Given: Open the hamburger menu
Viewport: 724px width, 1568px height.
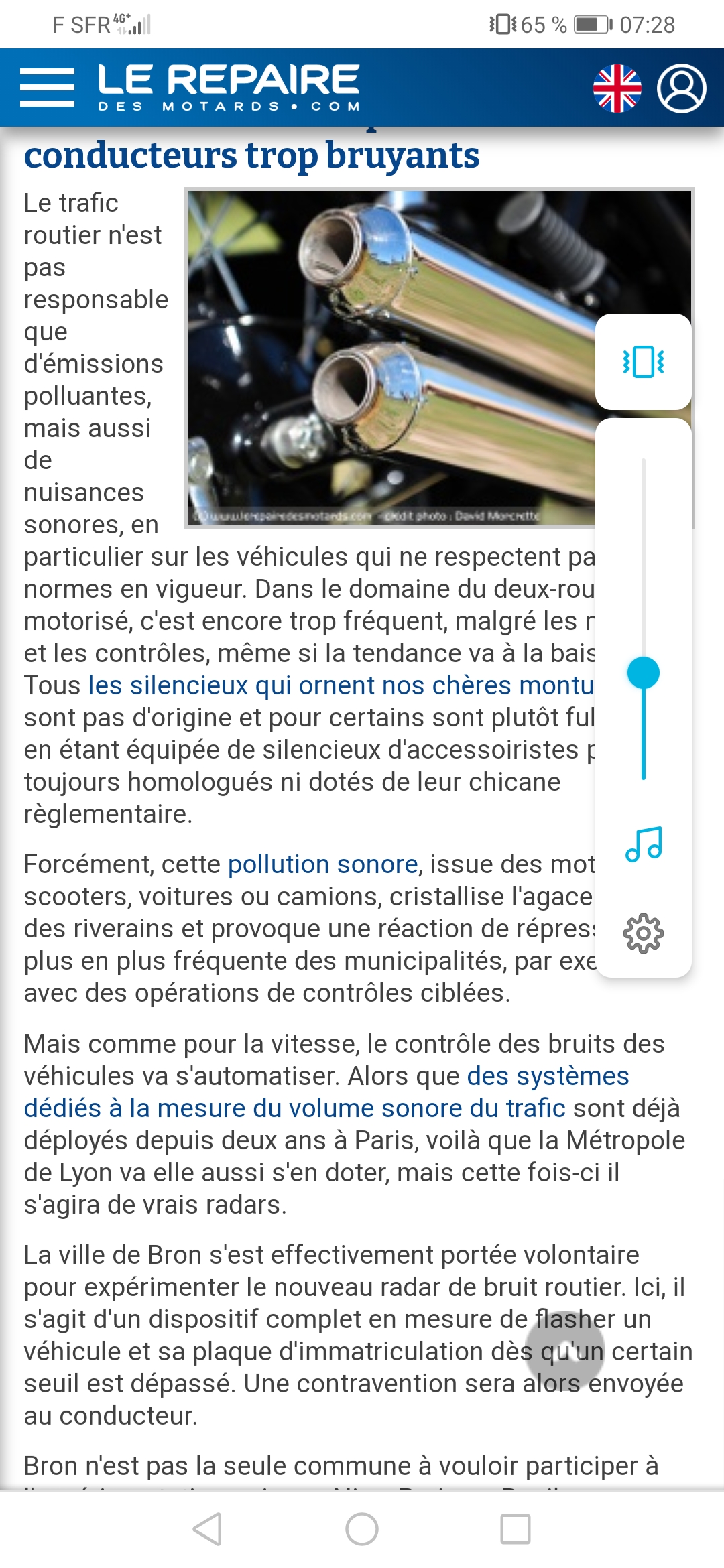Looking at the screenshot, I should [x=47, y=87].
